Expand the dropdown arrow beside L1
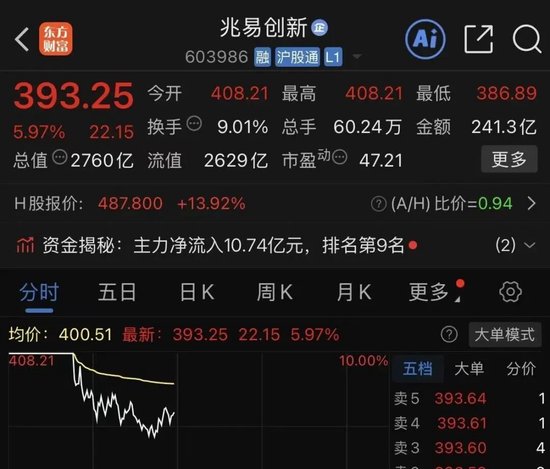 point(357,56)
